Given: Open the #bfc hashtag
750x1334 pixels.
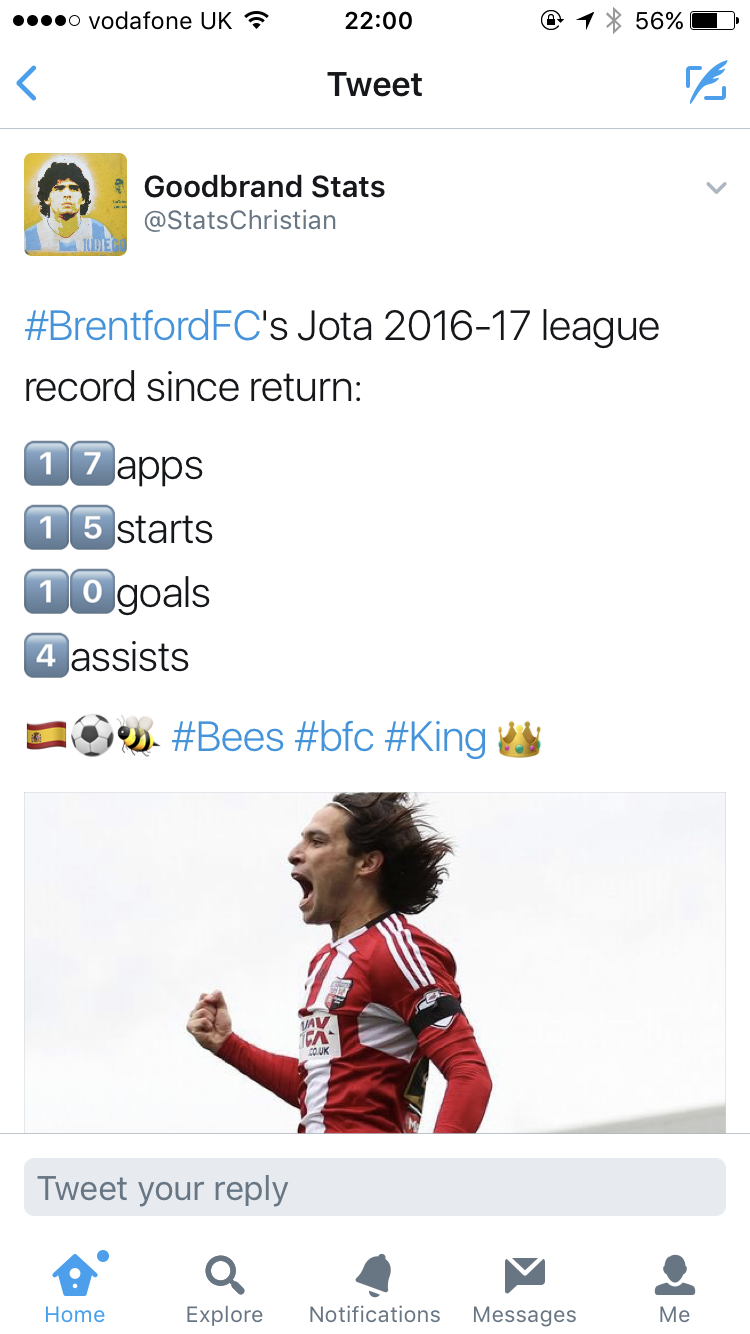Looking at the screenshot, I should (334, 738).
